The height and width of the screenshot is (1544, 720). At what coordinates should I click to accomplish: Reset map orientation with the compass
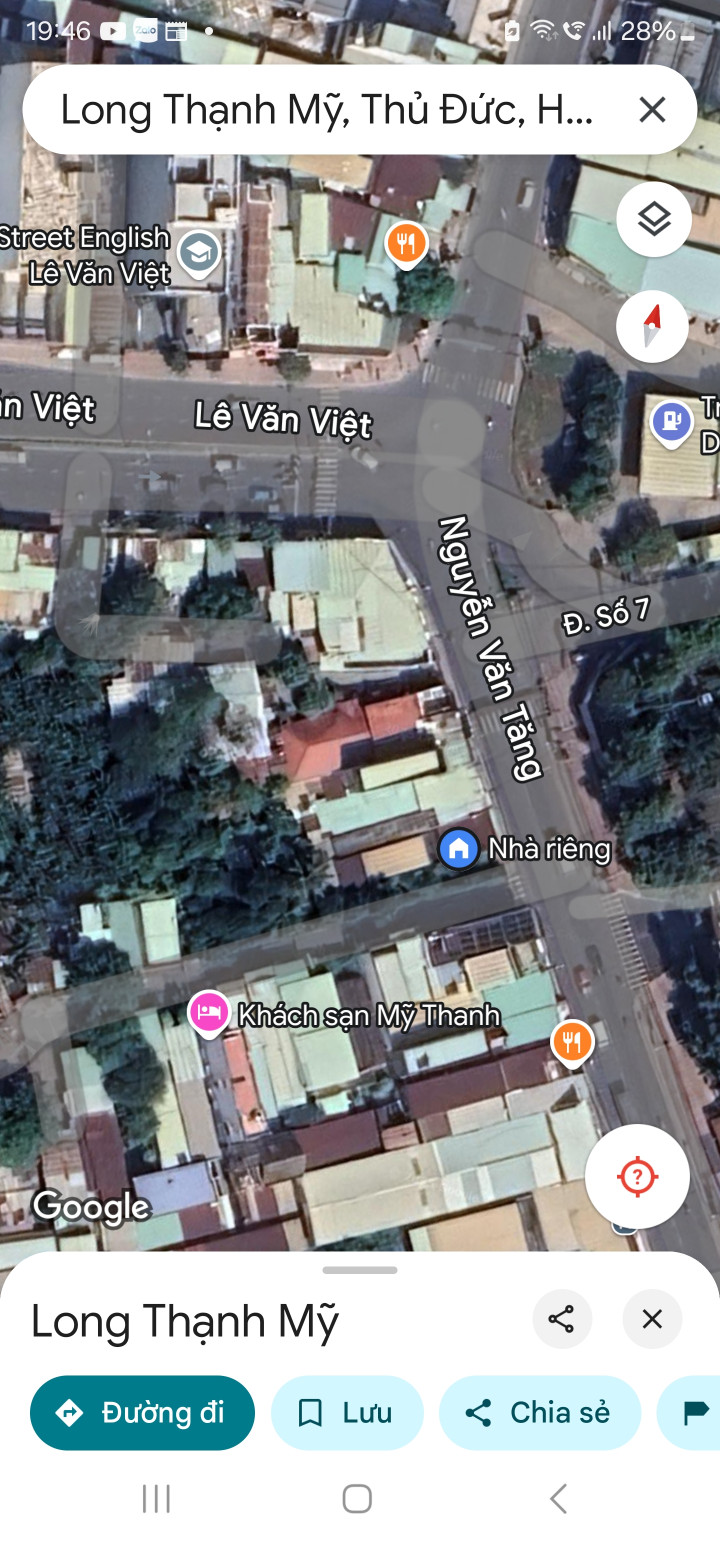[x=652, y=326]
